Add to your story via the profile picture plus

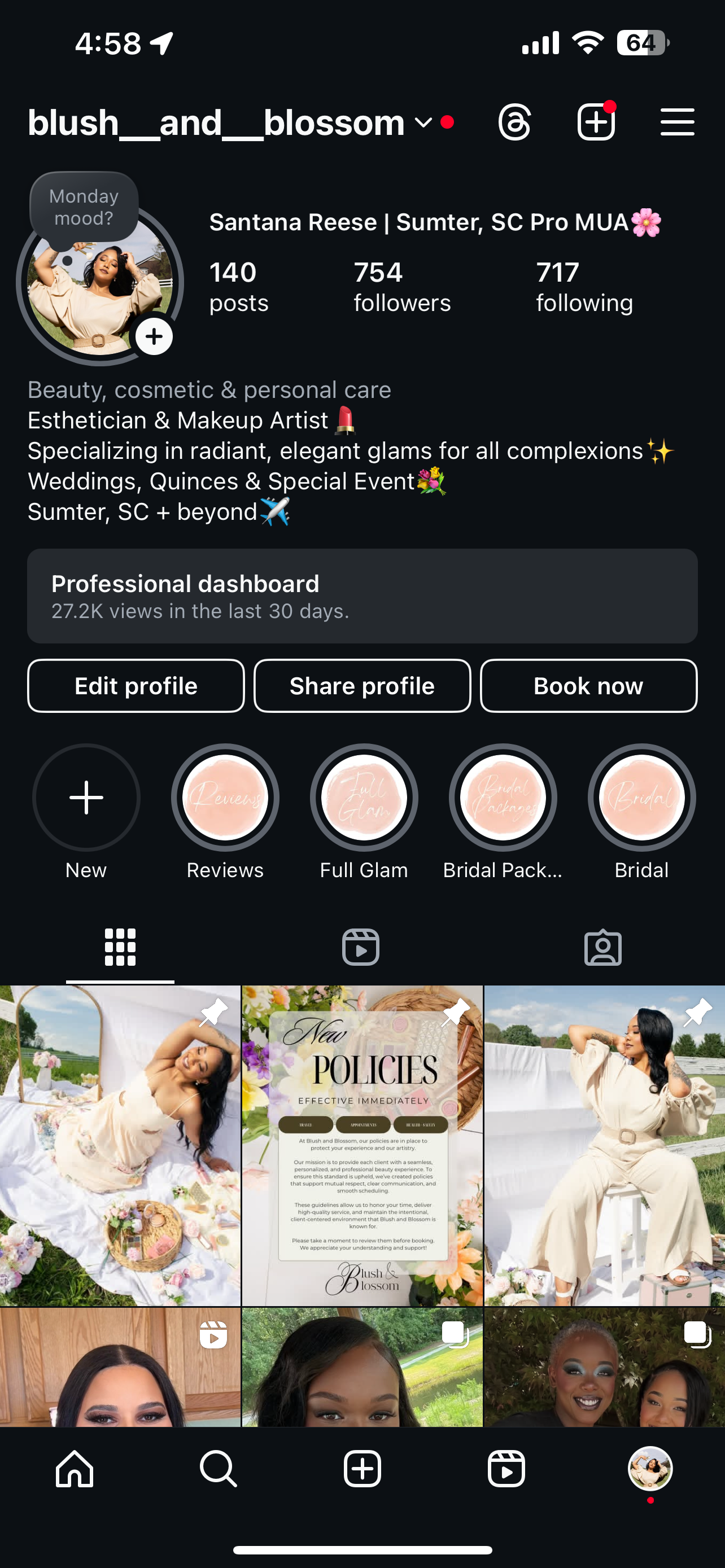tap(154, 336)
